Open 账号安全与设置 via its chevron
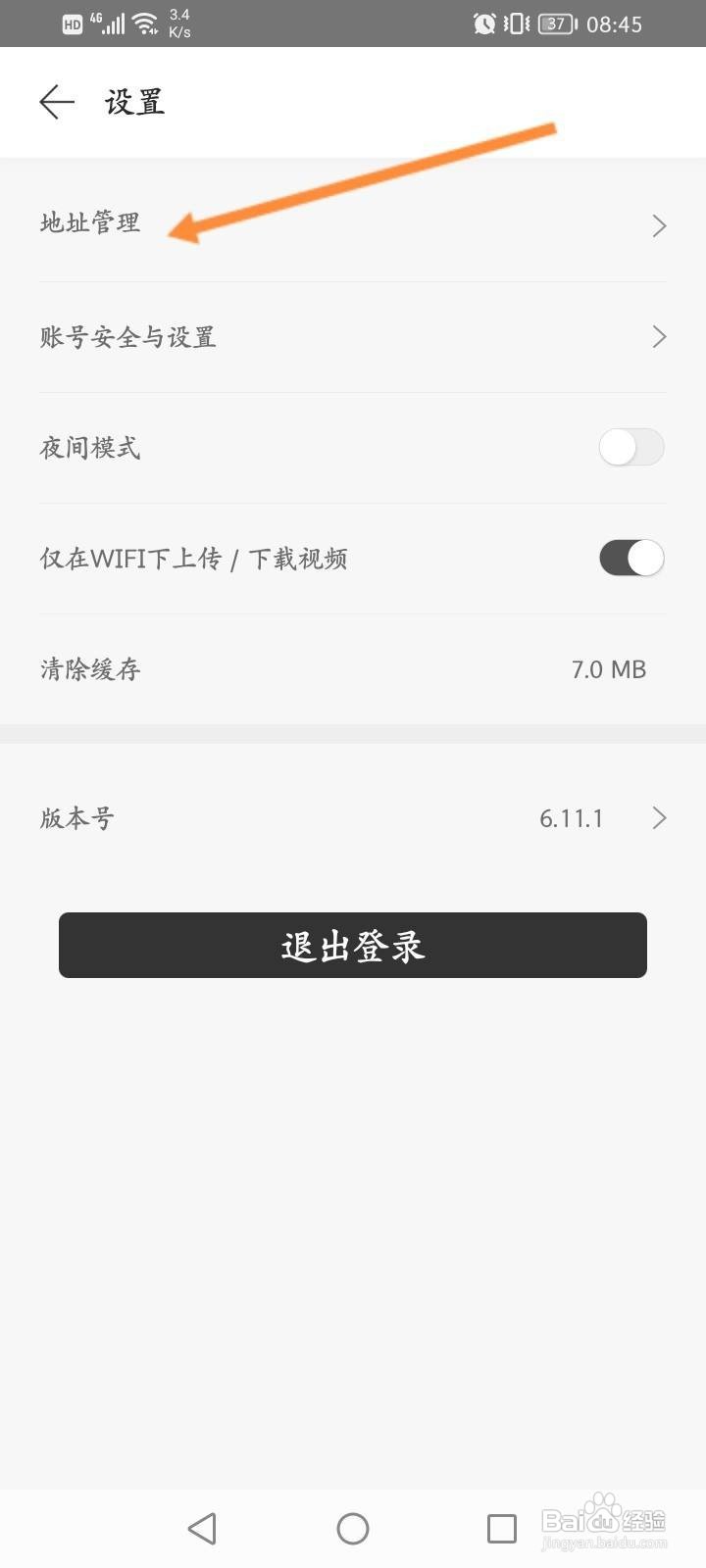 pos(659,336)
